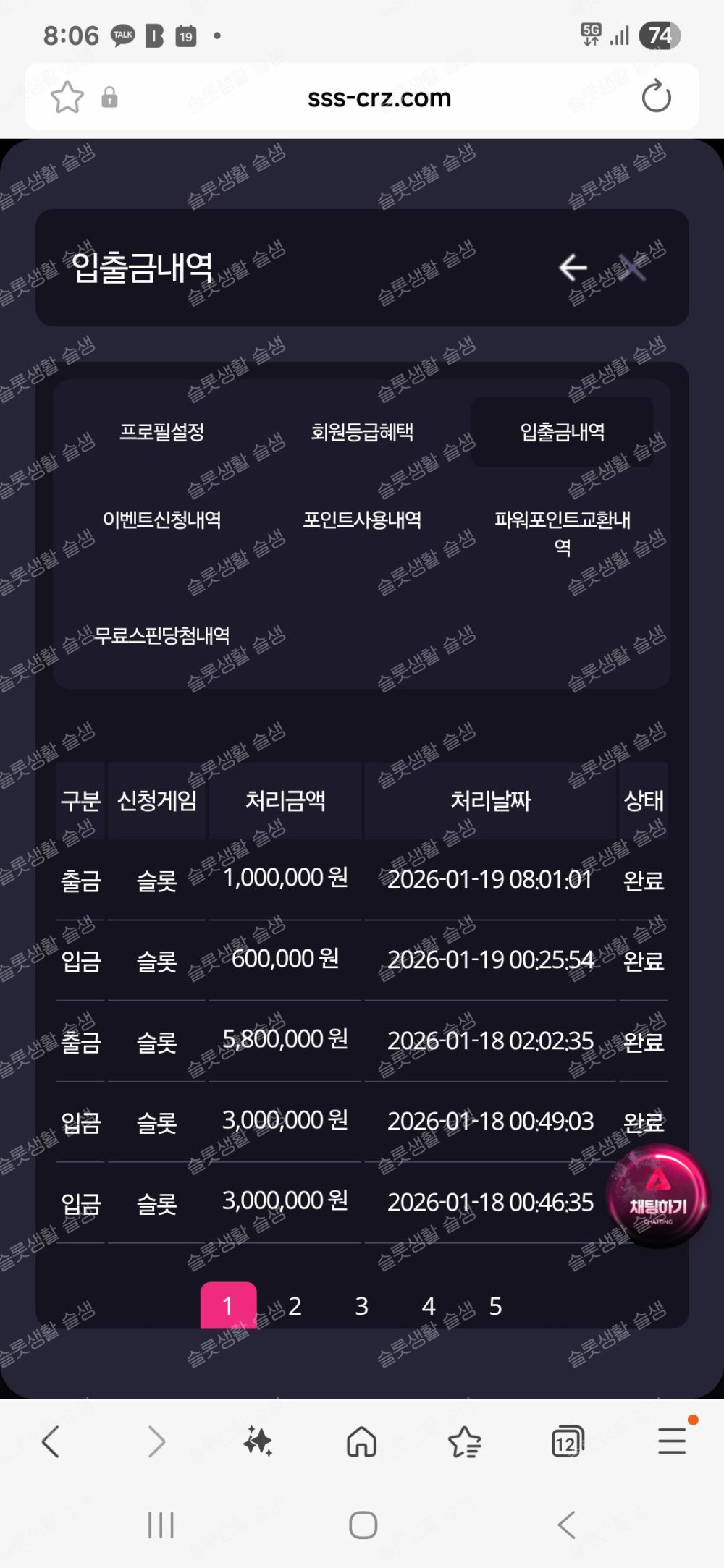
Task: Open the 채팅하기 chat bubble
Action: pyautogui.click(x=658, y=1195)
